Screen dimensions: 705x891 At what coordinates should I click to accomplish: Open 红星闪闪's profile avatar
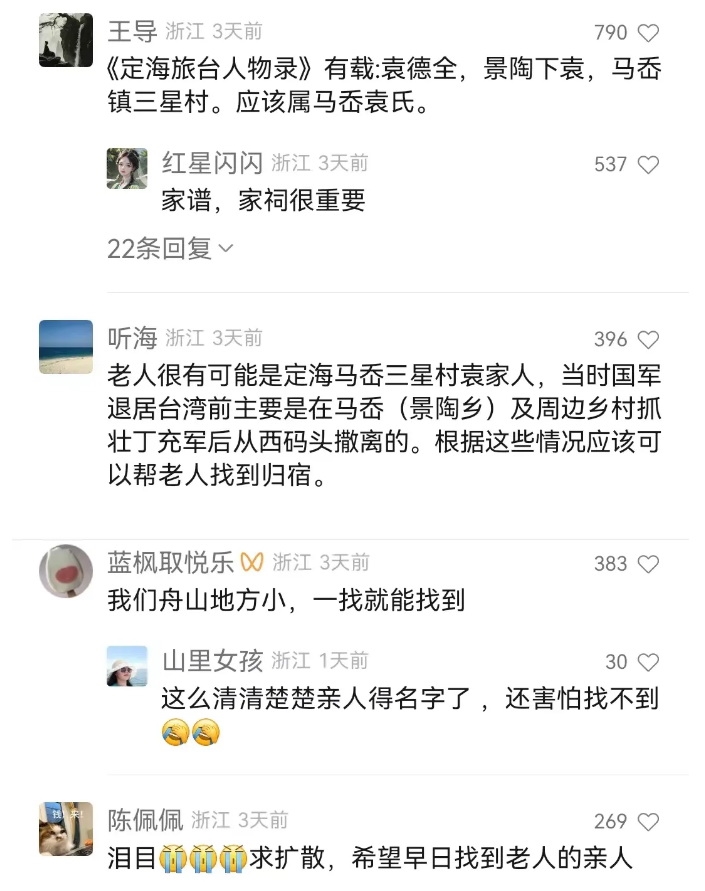point(127,169)
